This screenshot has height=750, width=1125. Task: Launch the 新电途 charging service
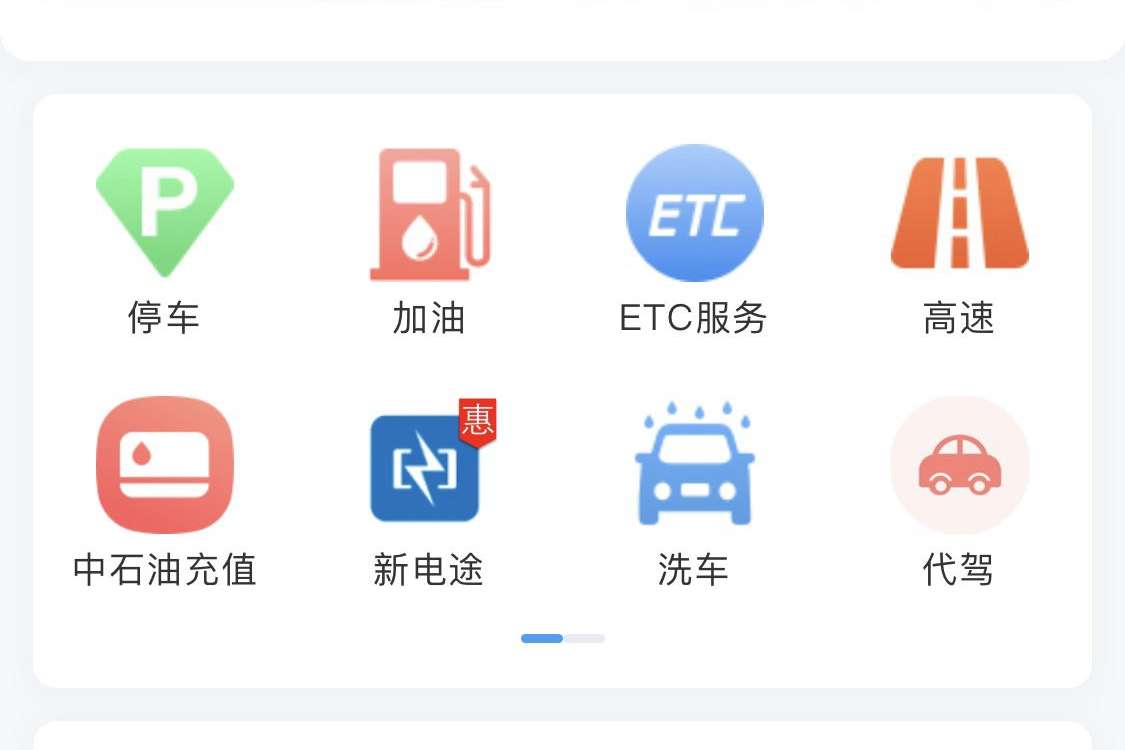[428, 467]
